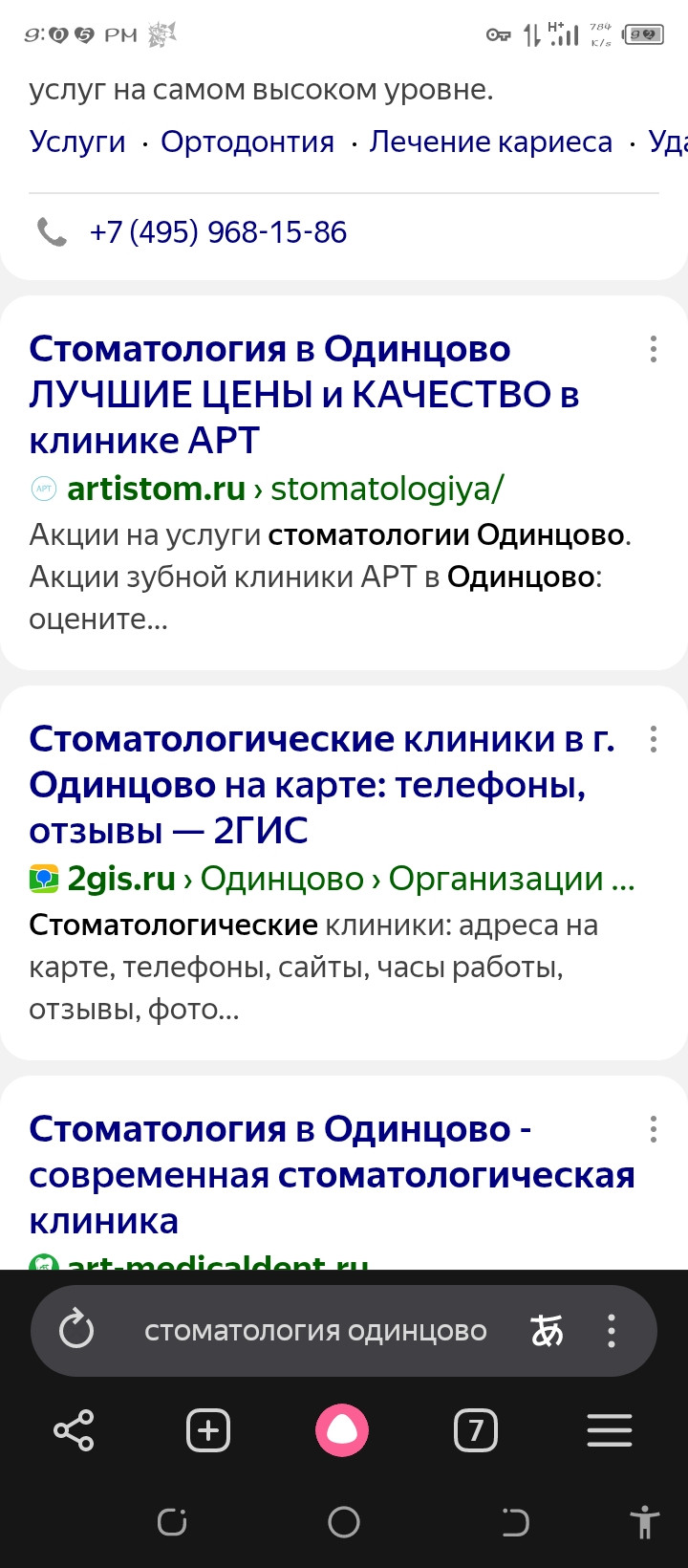
Task: Reload the page with the refresh icon
Action: point(76,1330)
